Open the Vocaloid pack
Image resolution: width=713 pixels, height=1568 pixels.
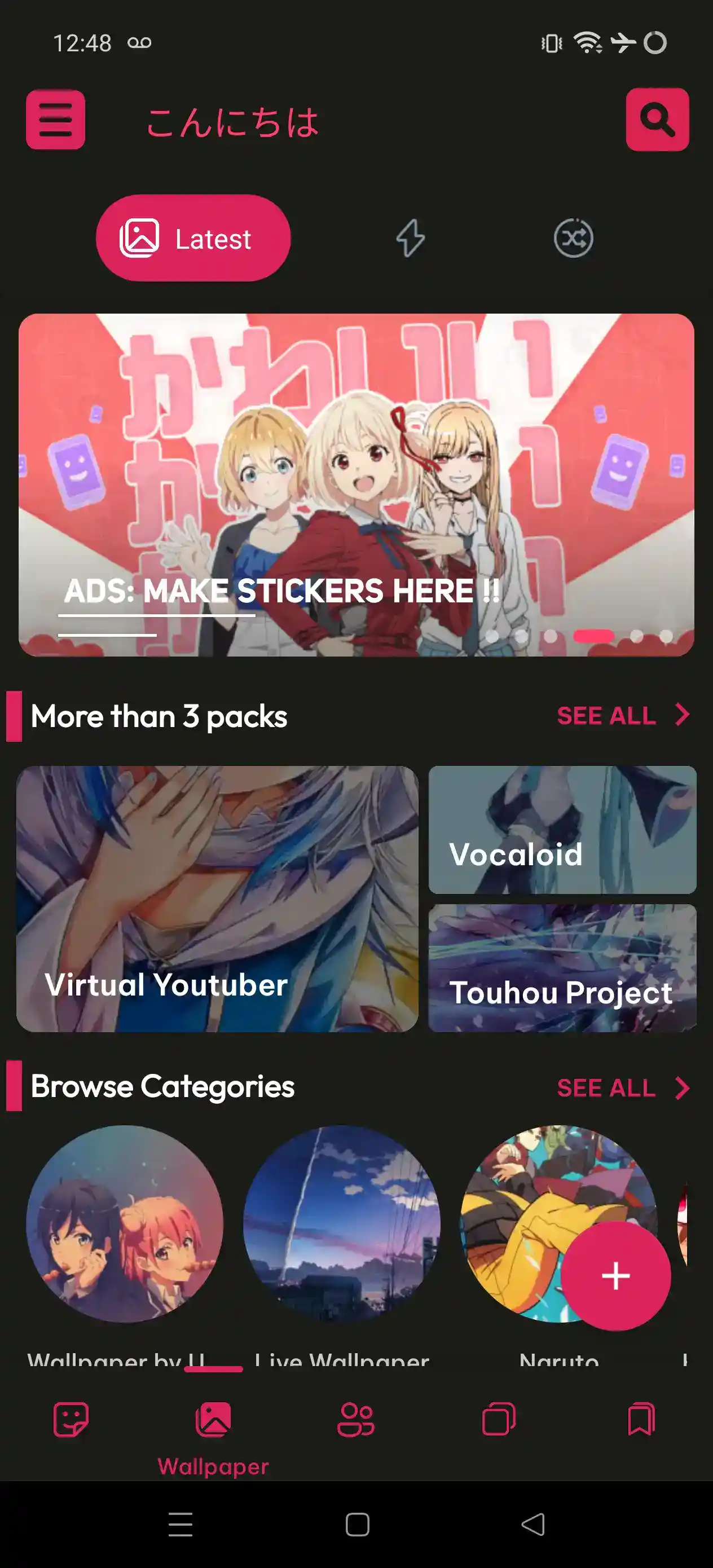(x=562, y=830)
